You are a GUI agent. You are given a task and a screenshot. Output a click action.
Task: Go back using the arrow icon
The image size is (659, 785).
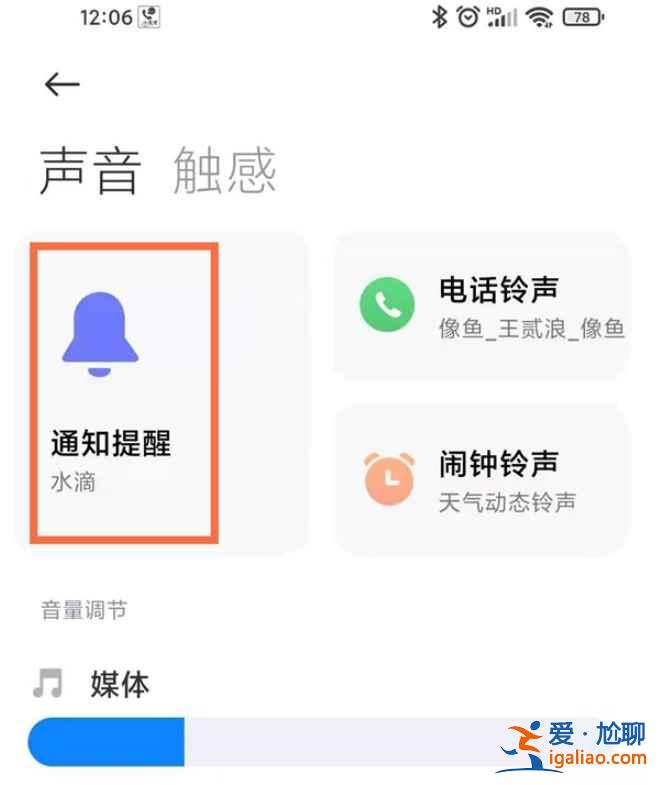click(x=62, y=85)
